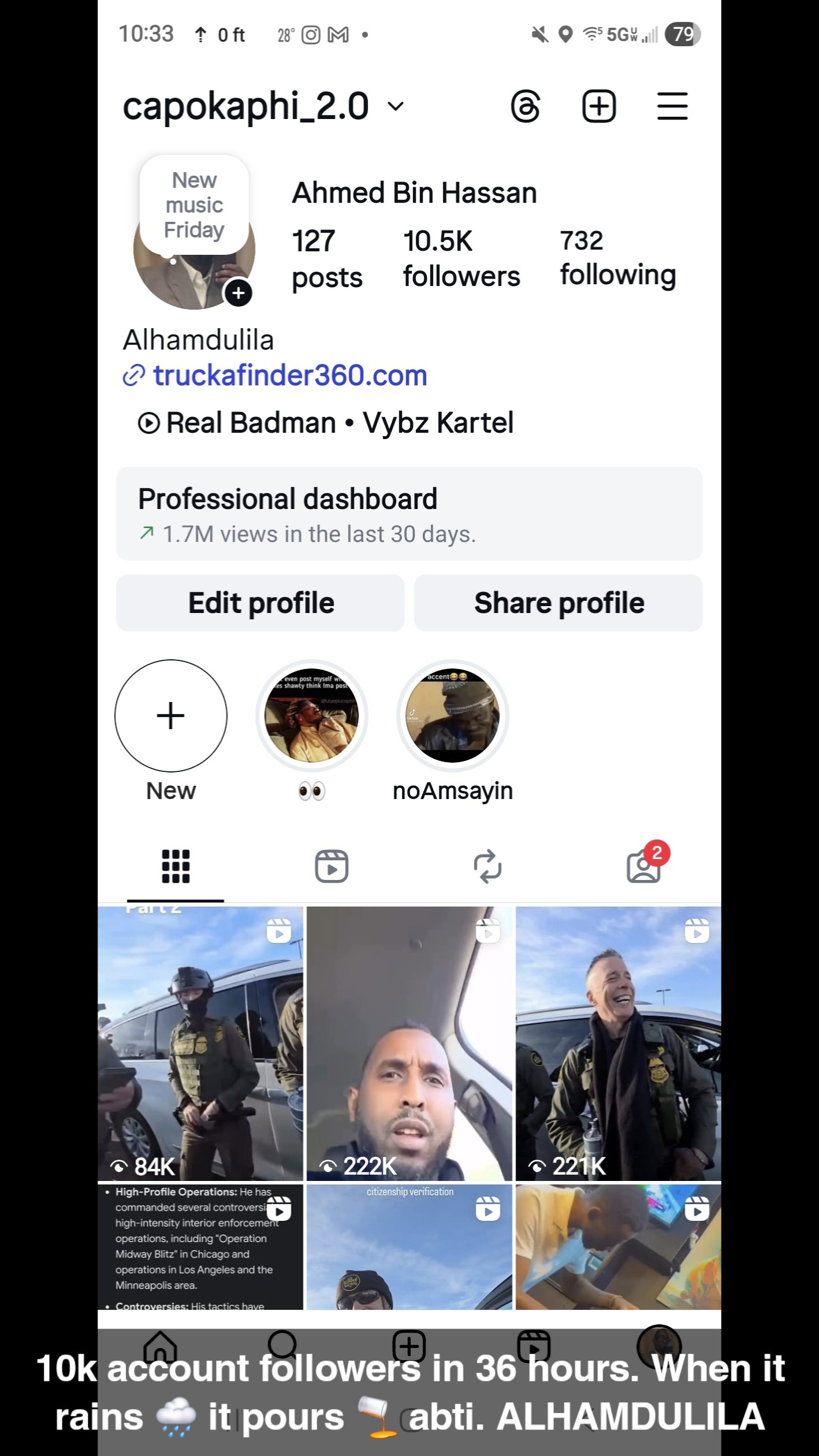Image resolution: width=819 pixels, height=1456 pixels.
Task: Switch to the reposts tab
Action: (x=487, y=866)
